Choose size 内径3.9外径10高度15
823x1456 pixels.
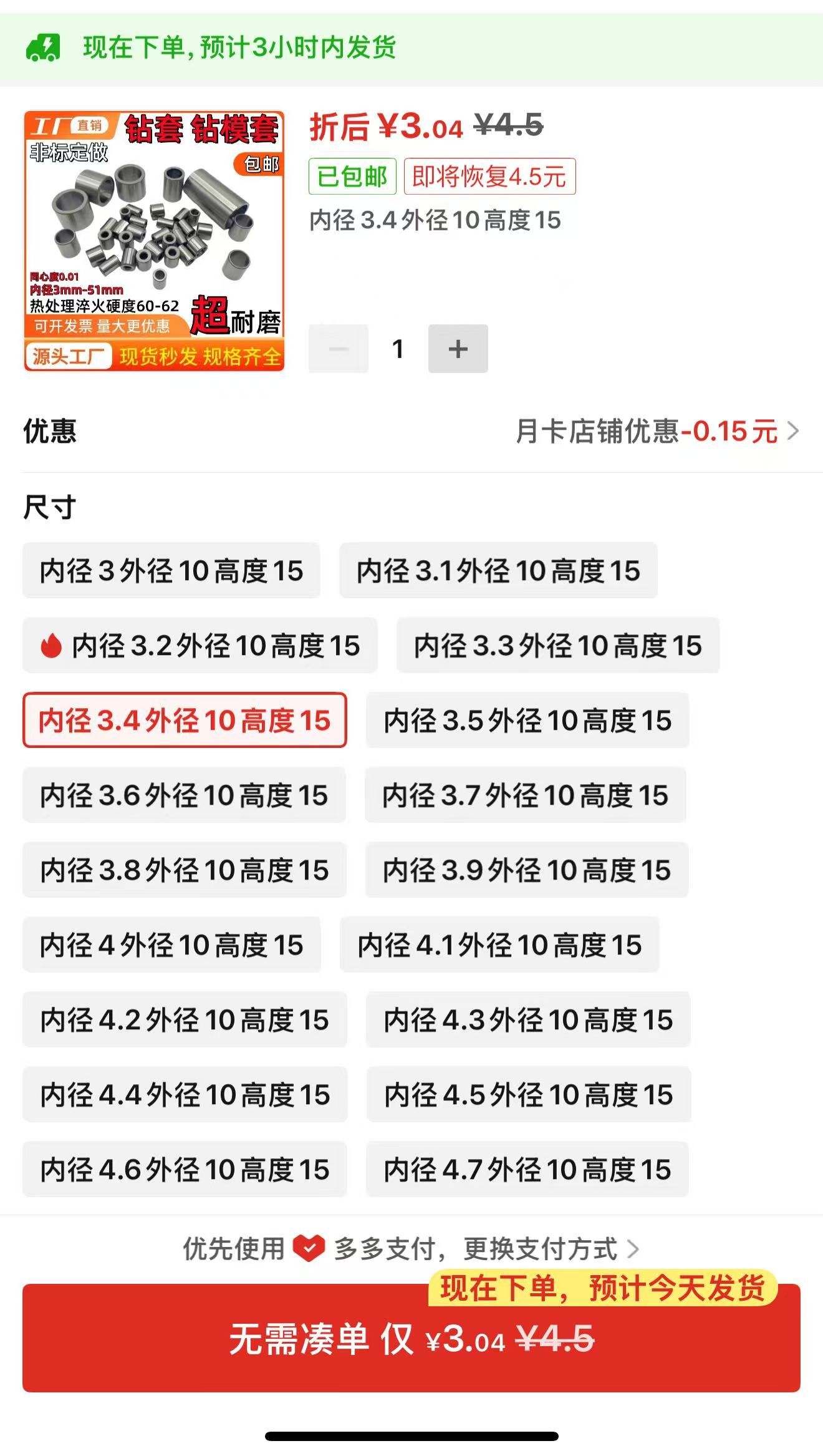point(527,870)
